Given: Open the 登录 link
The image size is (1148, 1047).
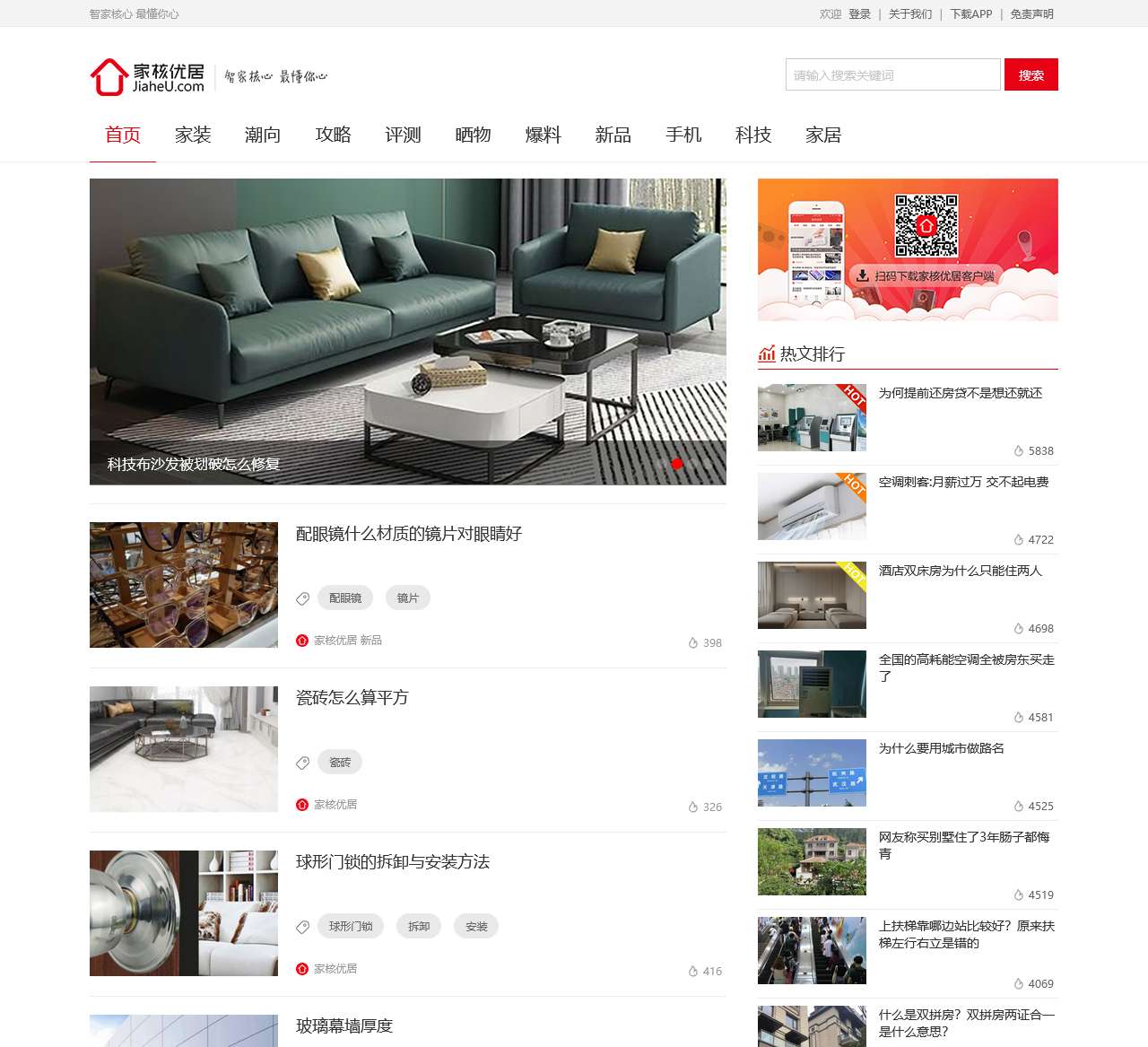Looking at the screenshot, I should (859, 14).
